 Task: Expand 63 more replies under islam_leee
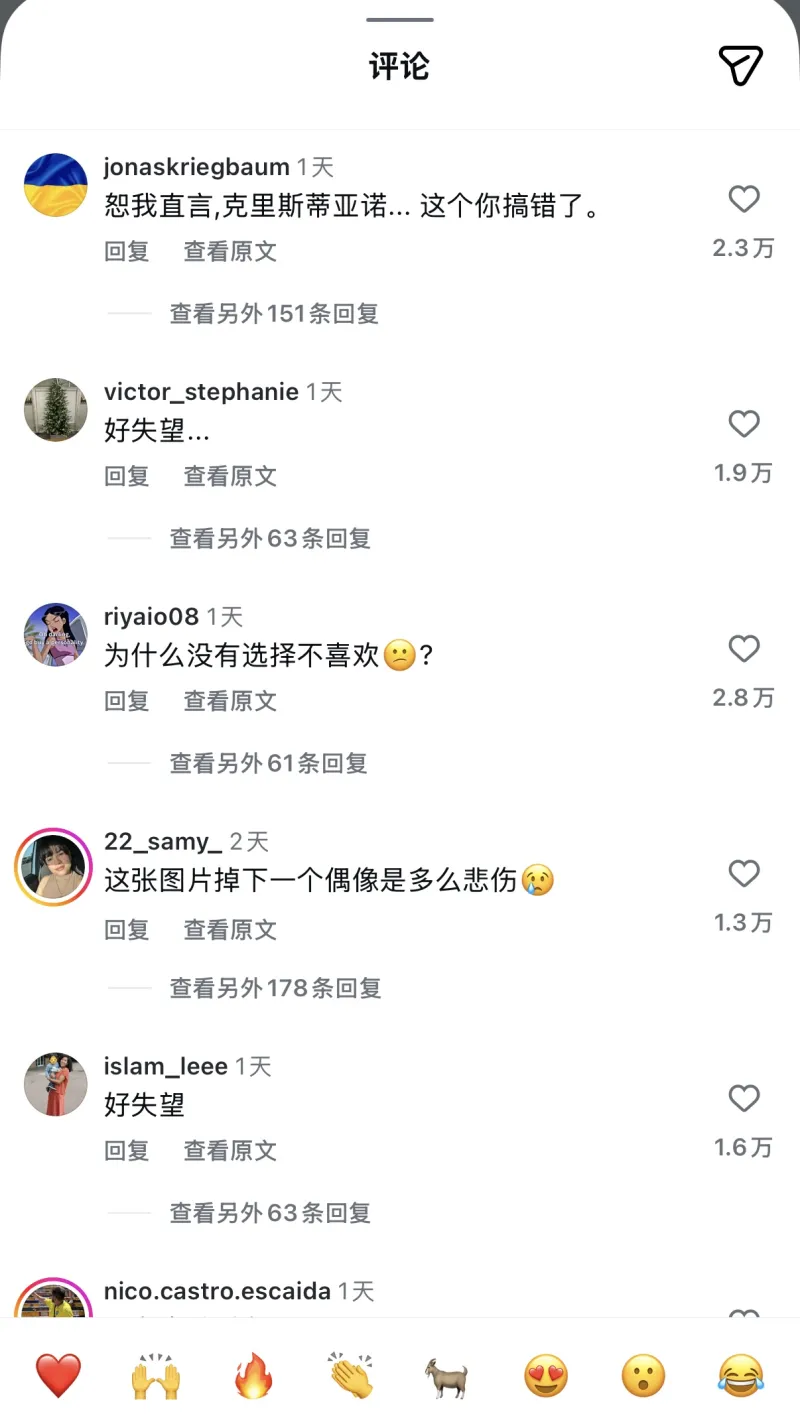point(270,1214)
